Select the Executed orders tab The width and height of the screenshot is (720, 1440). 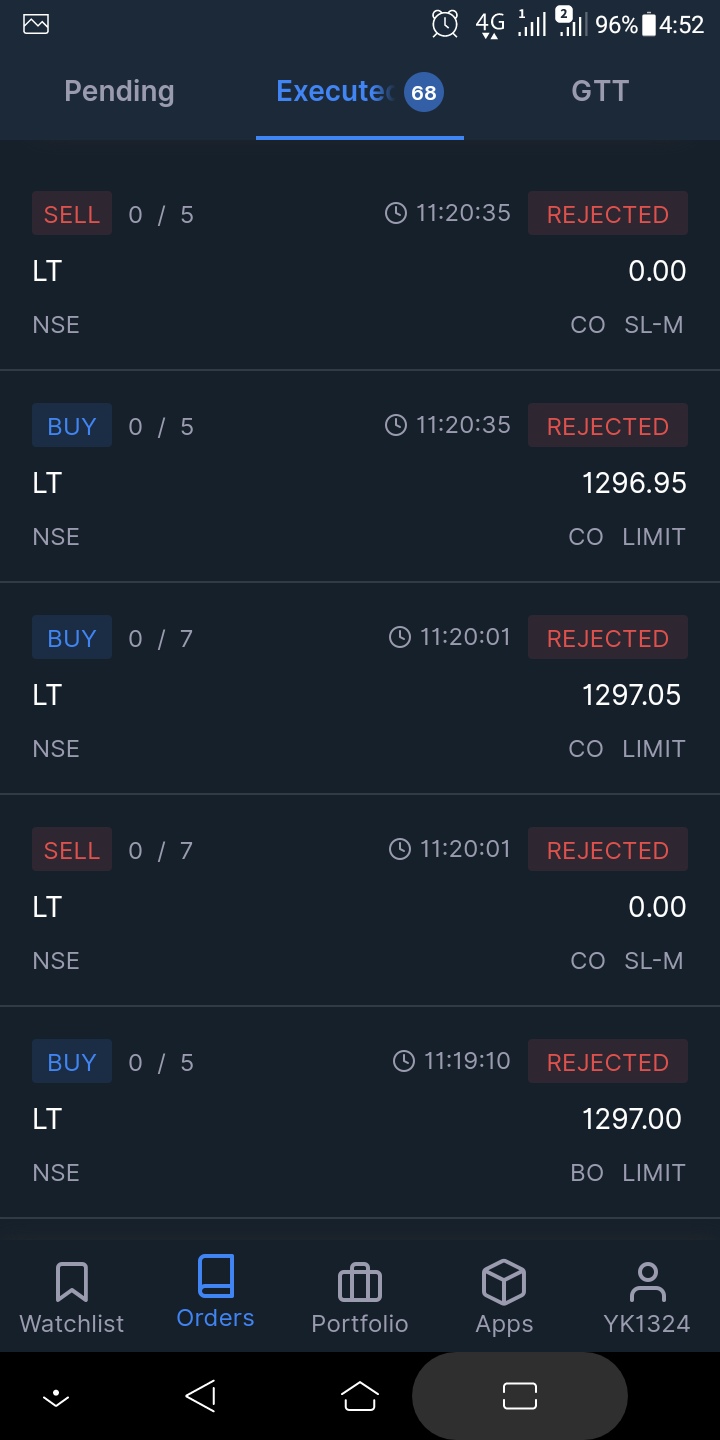pos(358,92)
